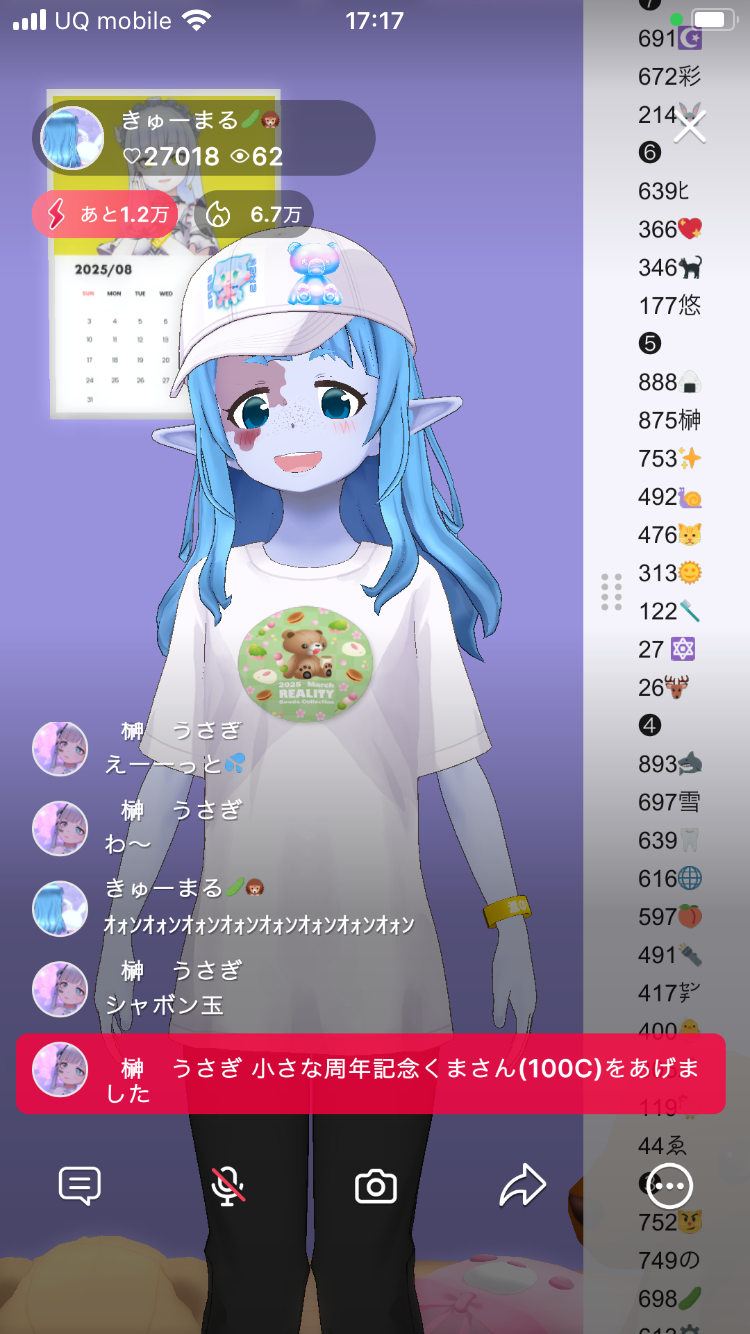Unmute the microphone
The height and width of the screenshot is (1334, 750).
(228, 1187)
